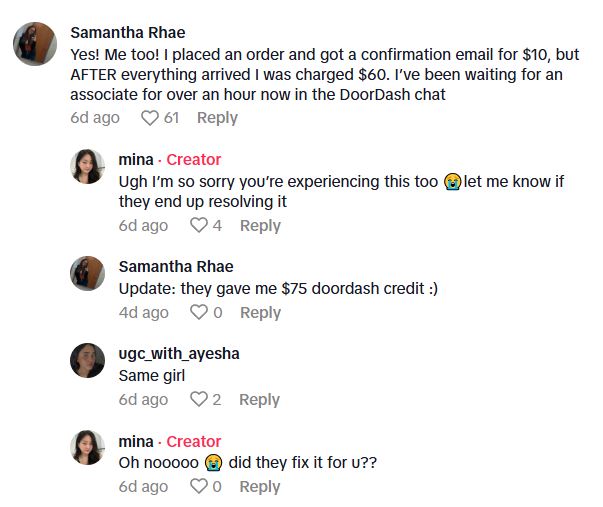Like ugc_with_ayesha's "Same girl" comment
The image size is (603, 507).
tap(198, 400)
